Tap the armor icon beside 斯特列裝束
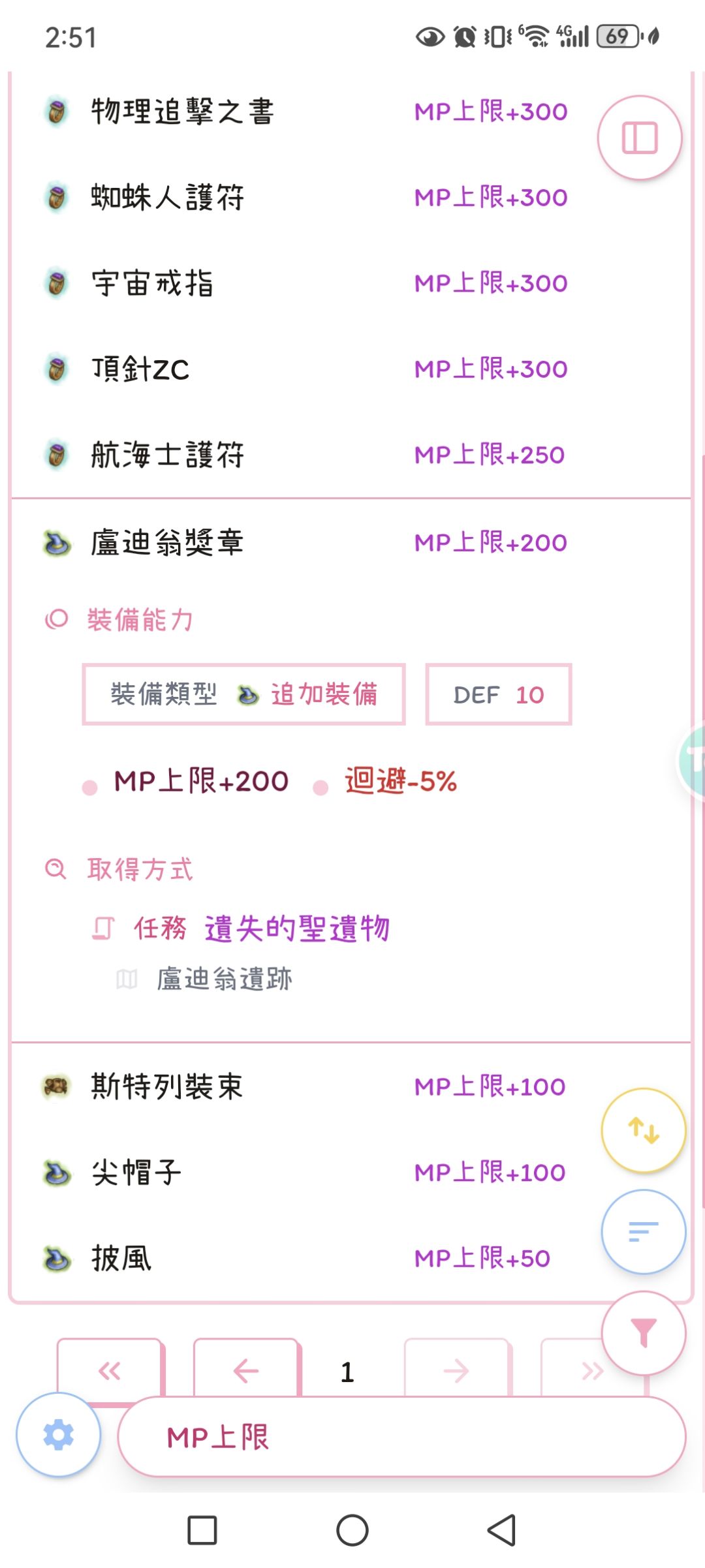 pos(55,1086)
